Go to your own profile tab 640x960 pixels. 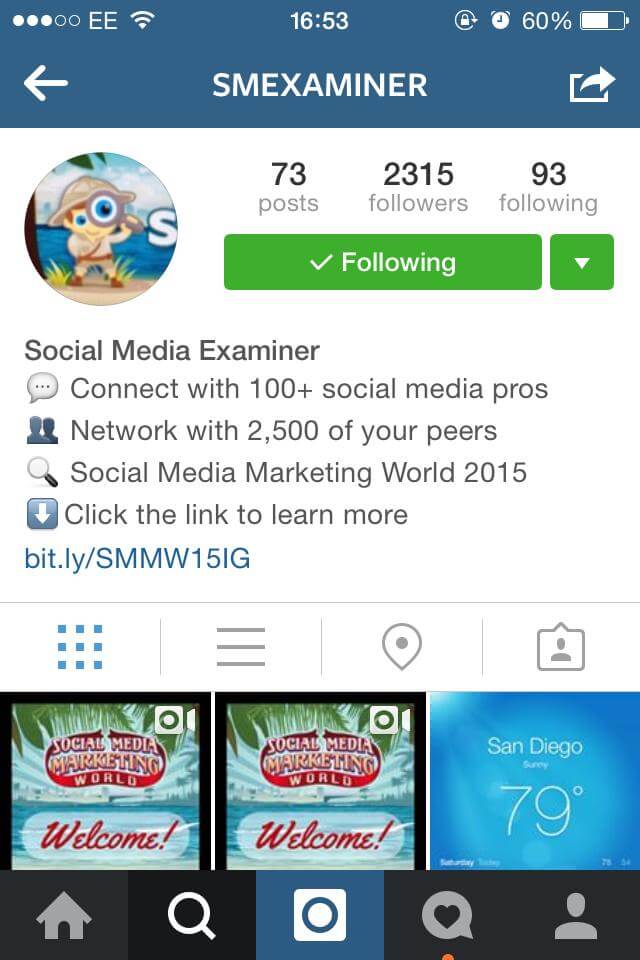coord(576,915)
